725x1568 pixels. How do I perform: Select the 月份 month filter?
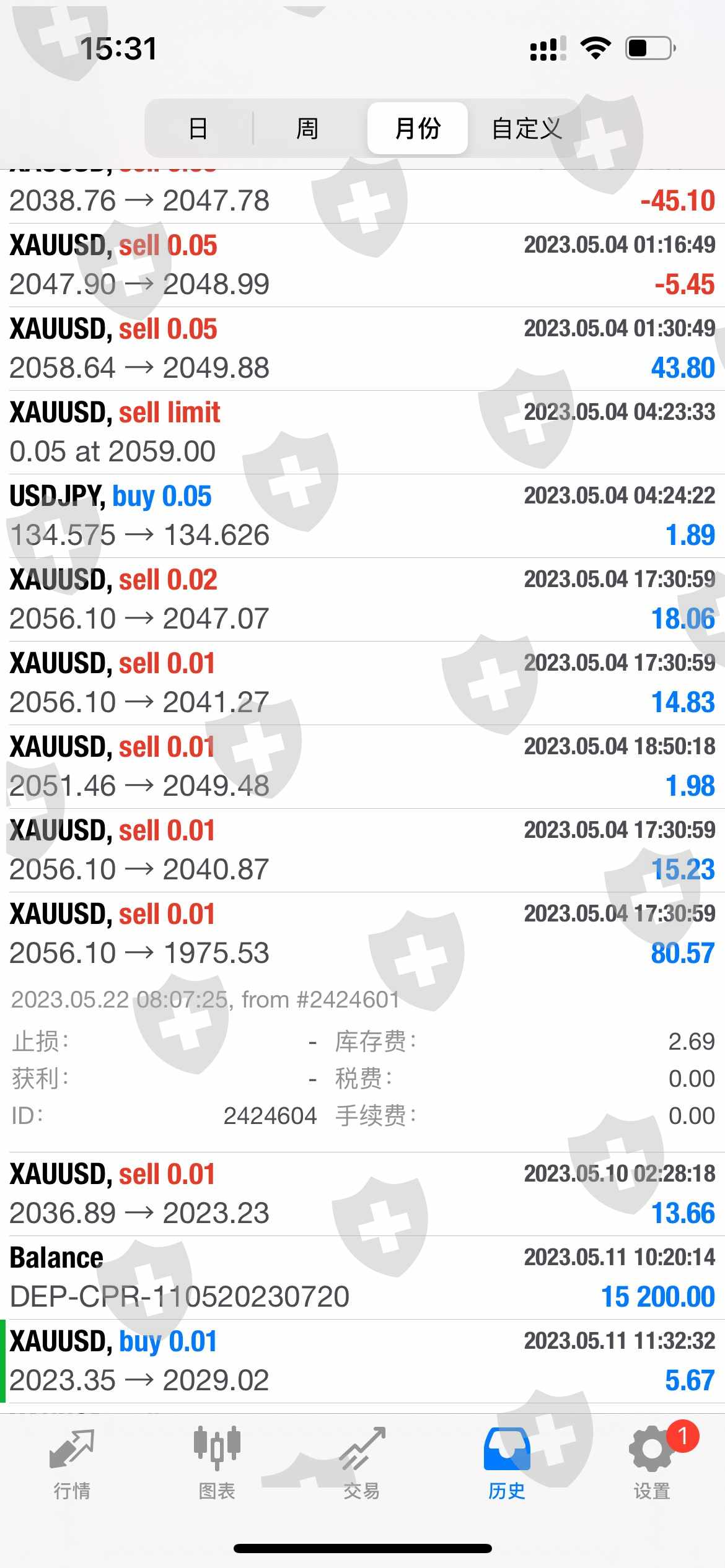(418, 128)
